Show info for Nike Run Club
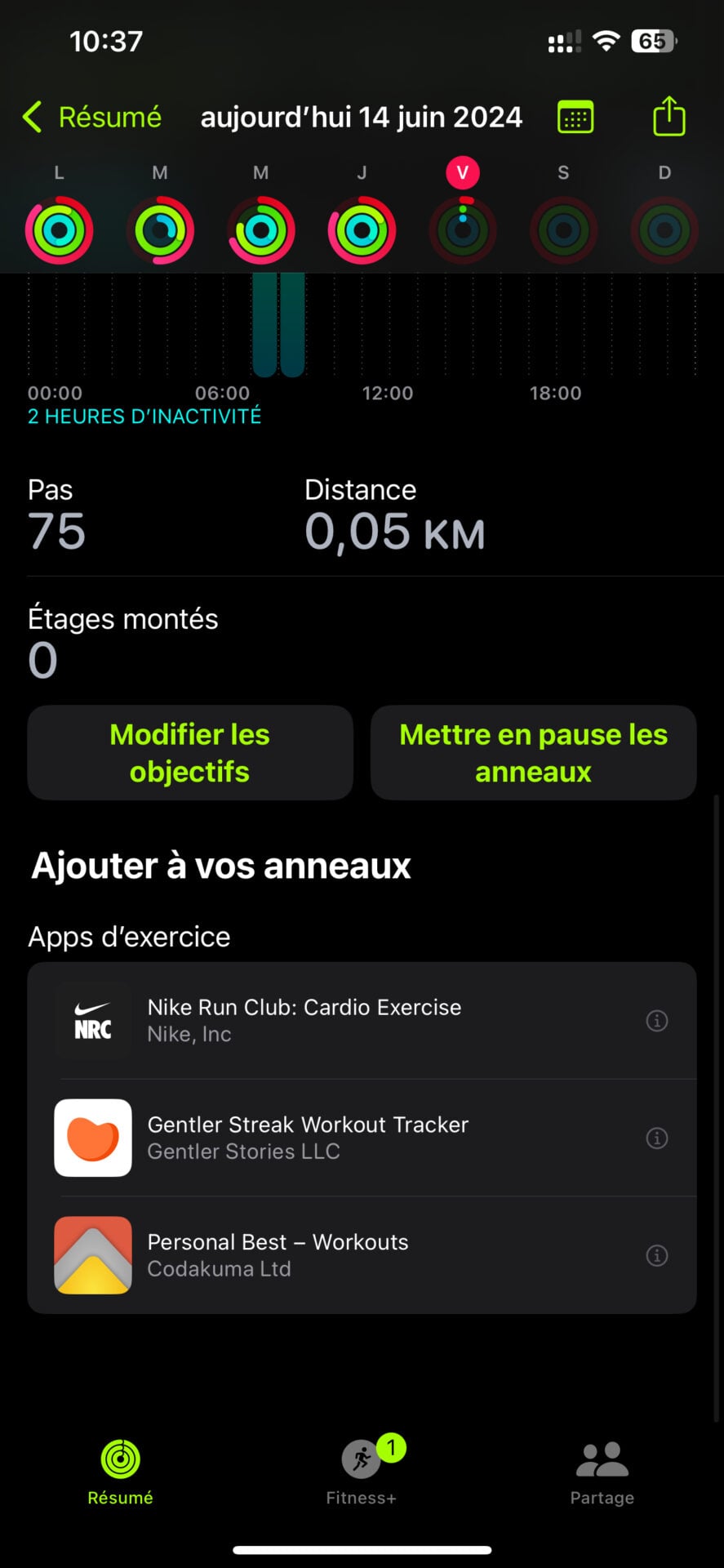Screen dimensions: 724x1568 tap(657, 1020)
